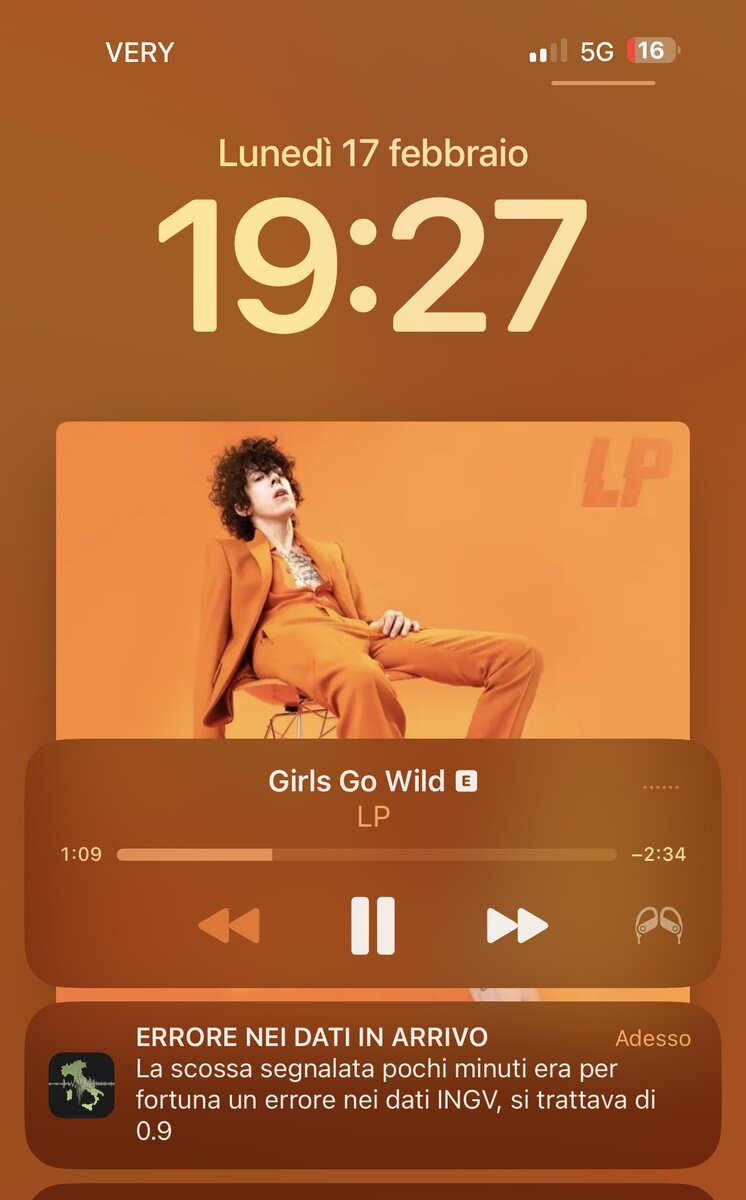Open the headphones audio output picker

[659, 925]
